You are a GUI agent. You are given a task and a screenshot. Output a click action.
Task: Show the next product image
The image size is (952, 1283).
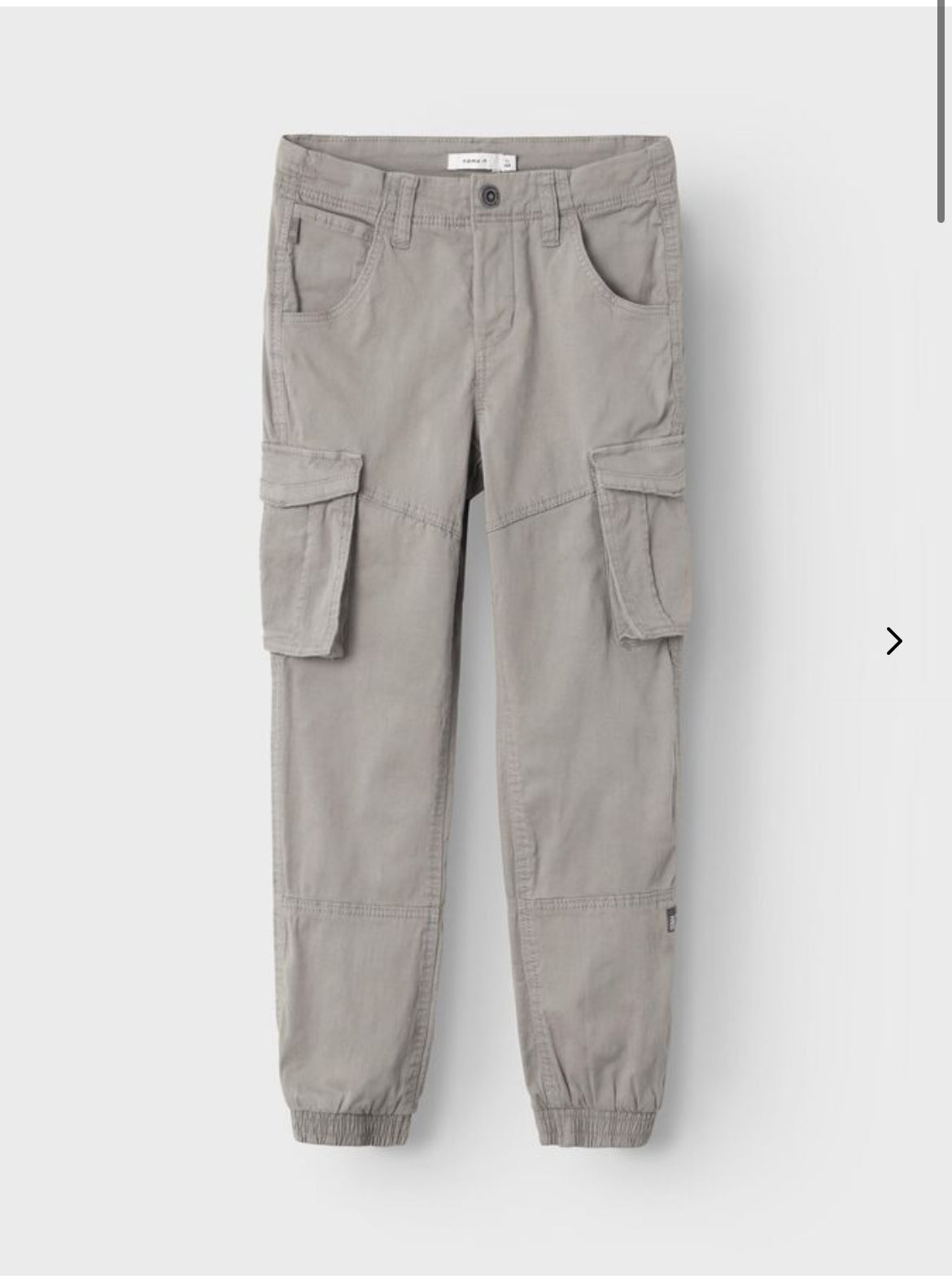[x=893, y=641]
